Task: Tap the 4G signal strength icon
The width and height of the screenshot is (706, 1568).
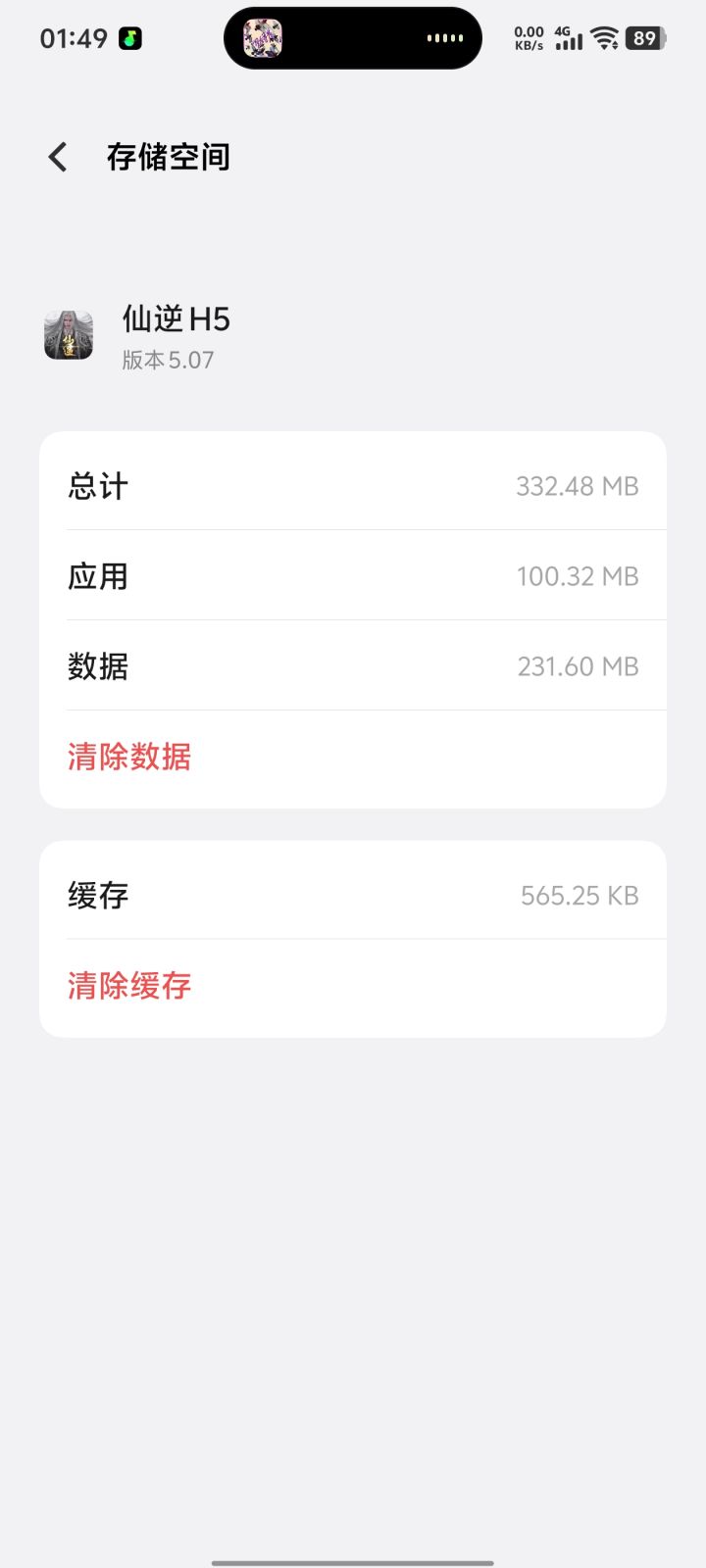Action: [x=567, y=37]
